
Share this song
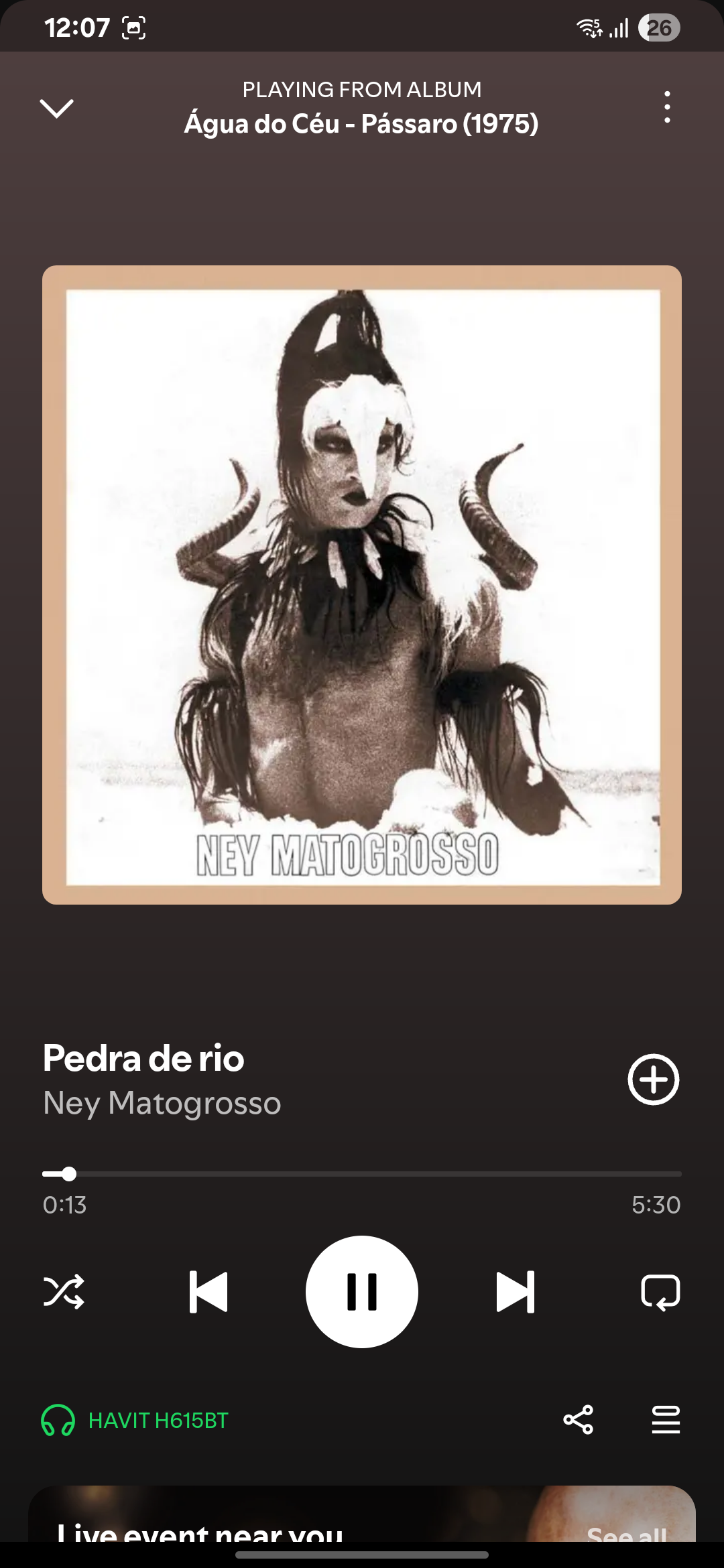pos(579,1420)
